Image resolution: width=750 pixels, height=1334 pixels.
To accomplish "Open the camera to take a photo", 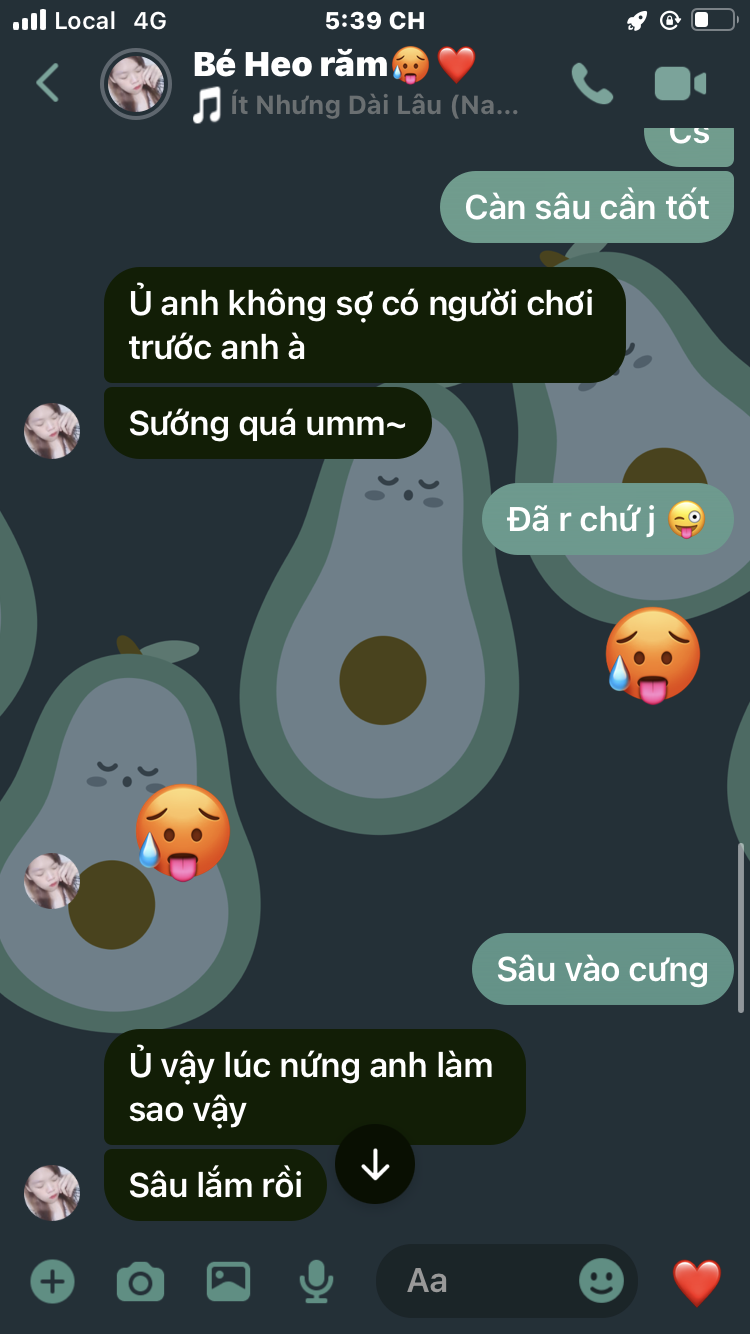I will click(x=140, y=1281).
